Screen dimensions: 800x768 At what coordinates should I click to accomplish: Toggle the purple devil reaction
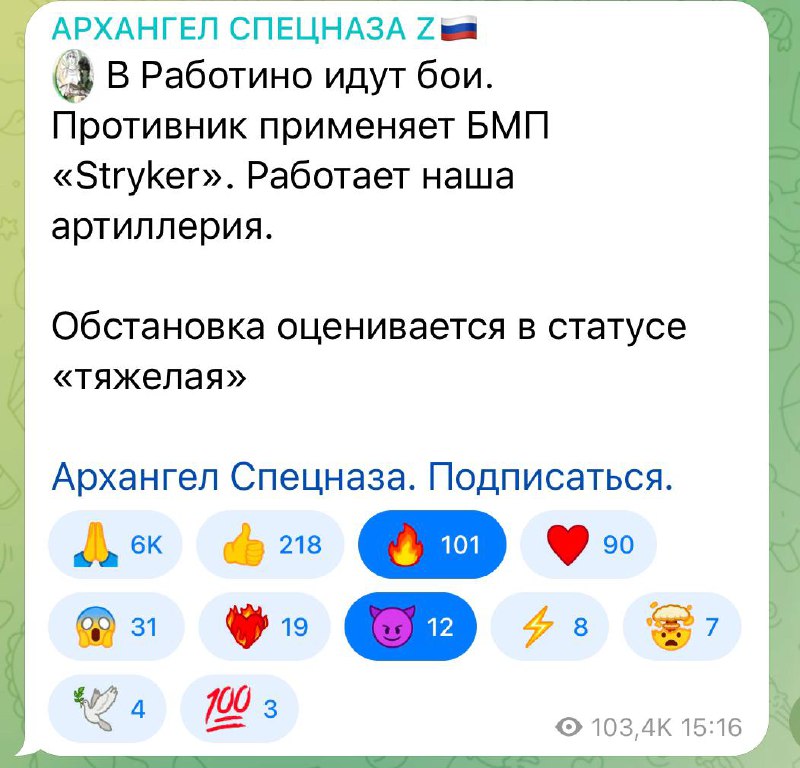pos(411,627)
